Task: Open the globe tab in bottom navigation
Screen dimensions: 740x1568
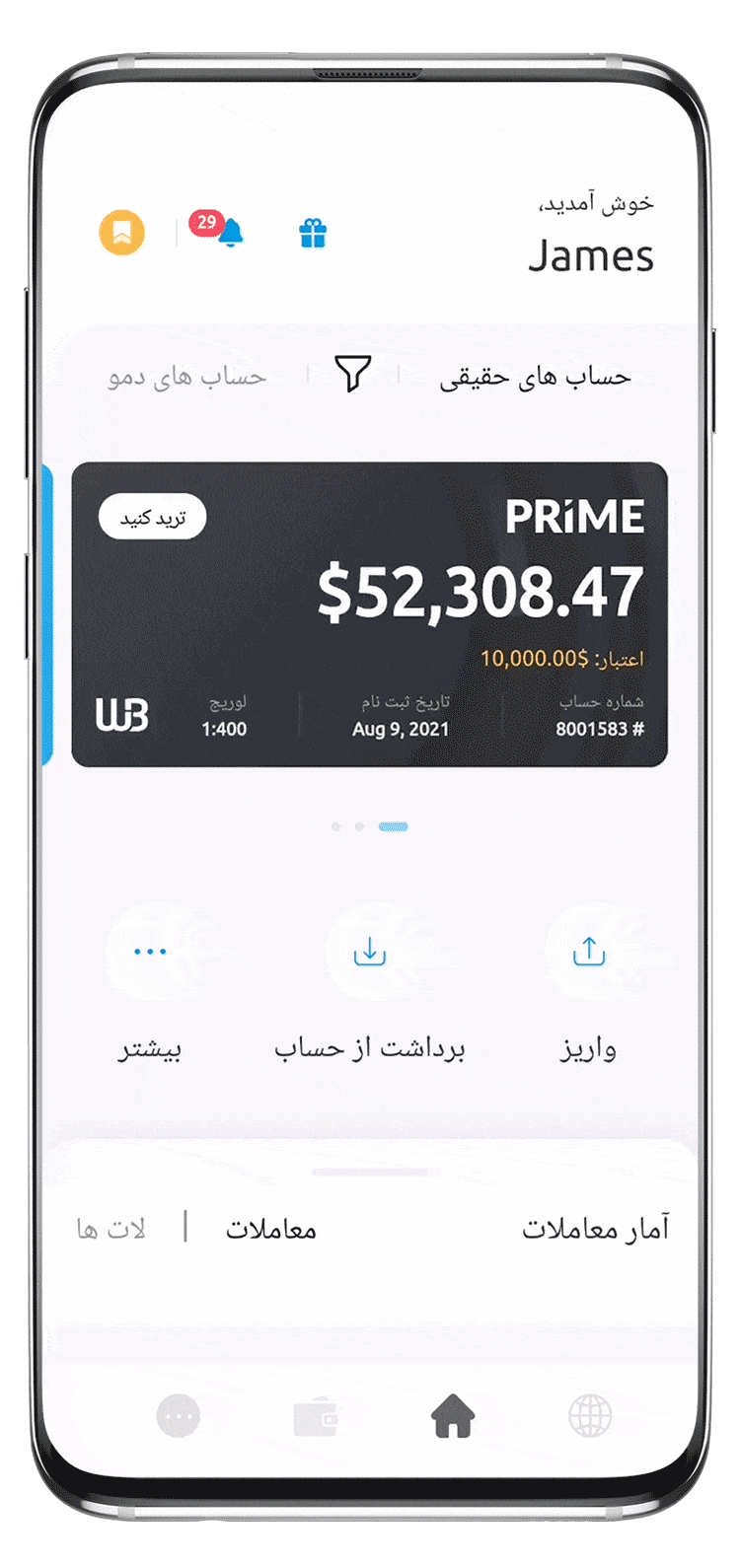Action: coord(590,1417)
